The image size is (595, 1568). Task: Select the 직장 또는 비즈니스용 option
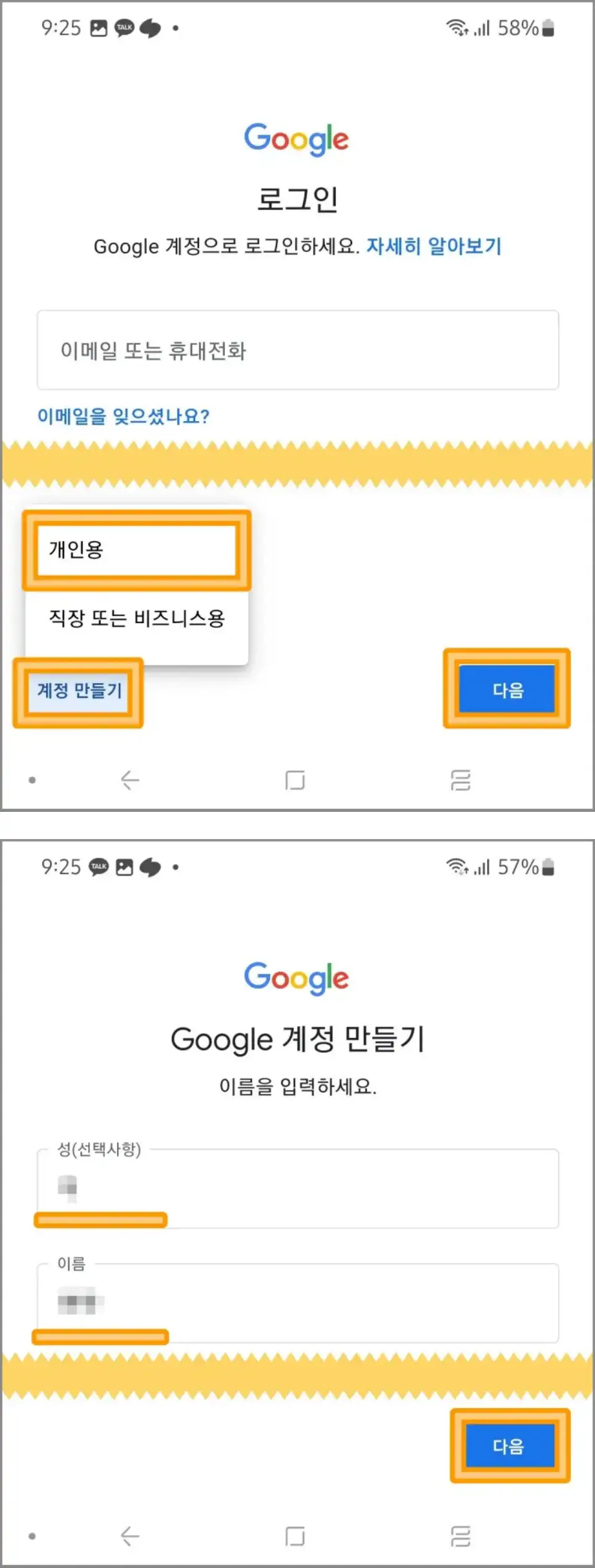(x=136, y=617)
